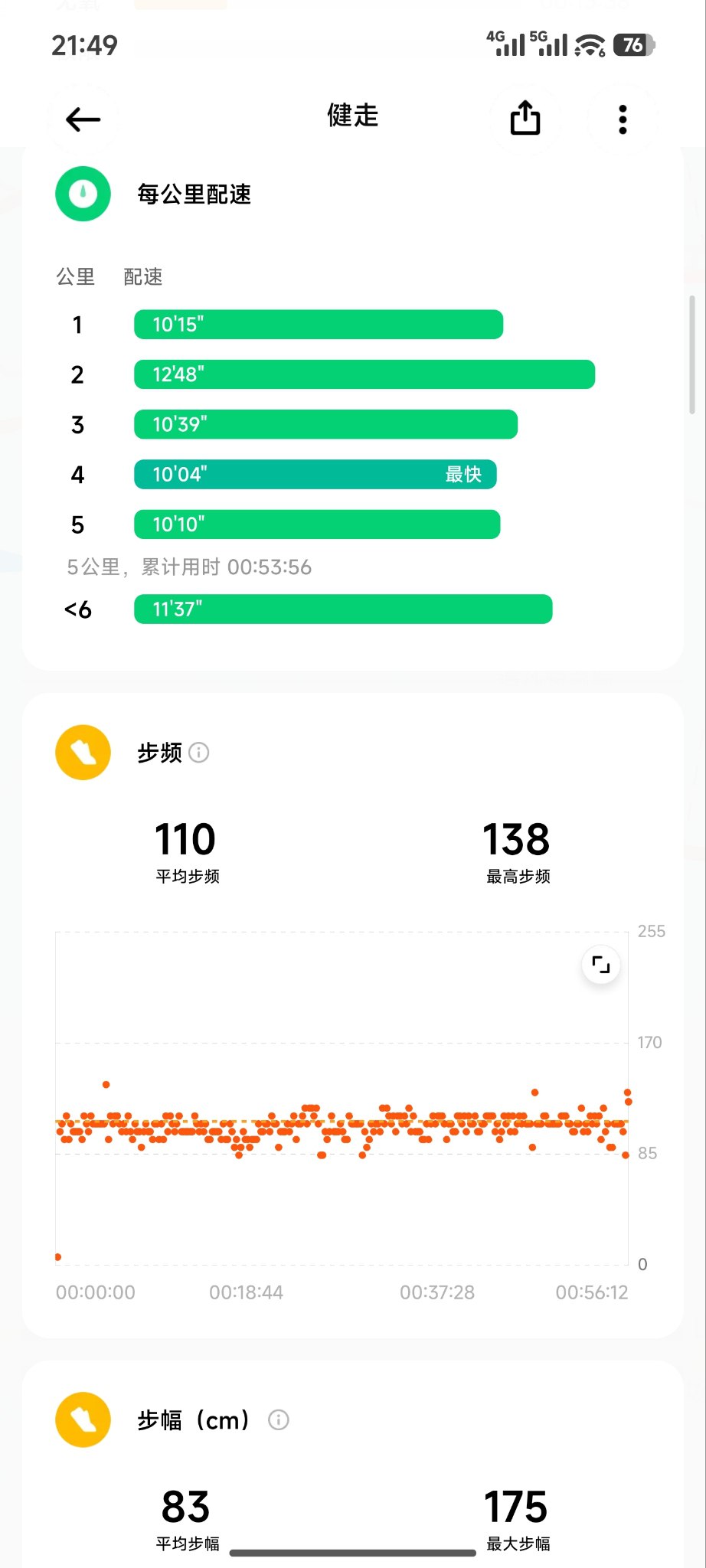Show info about 步幅 stride length
Screen dimensions: 706x1568
tap(279, 1420)
